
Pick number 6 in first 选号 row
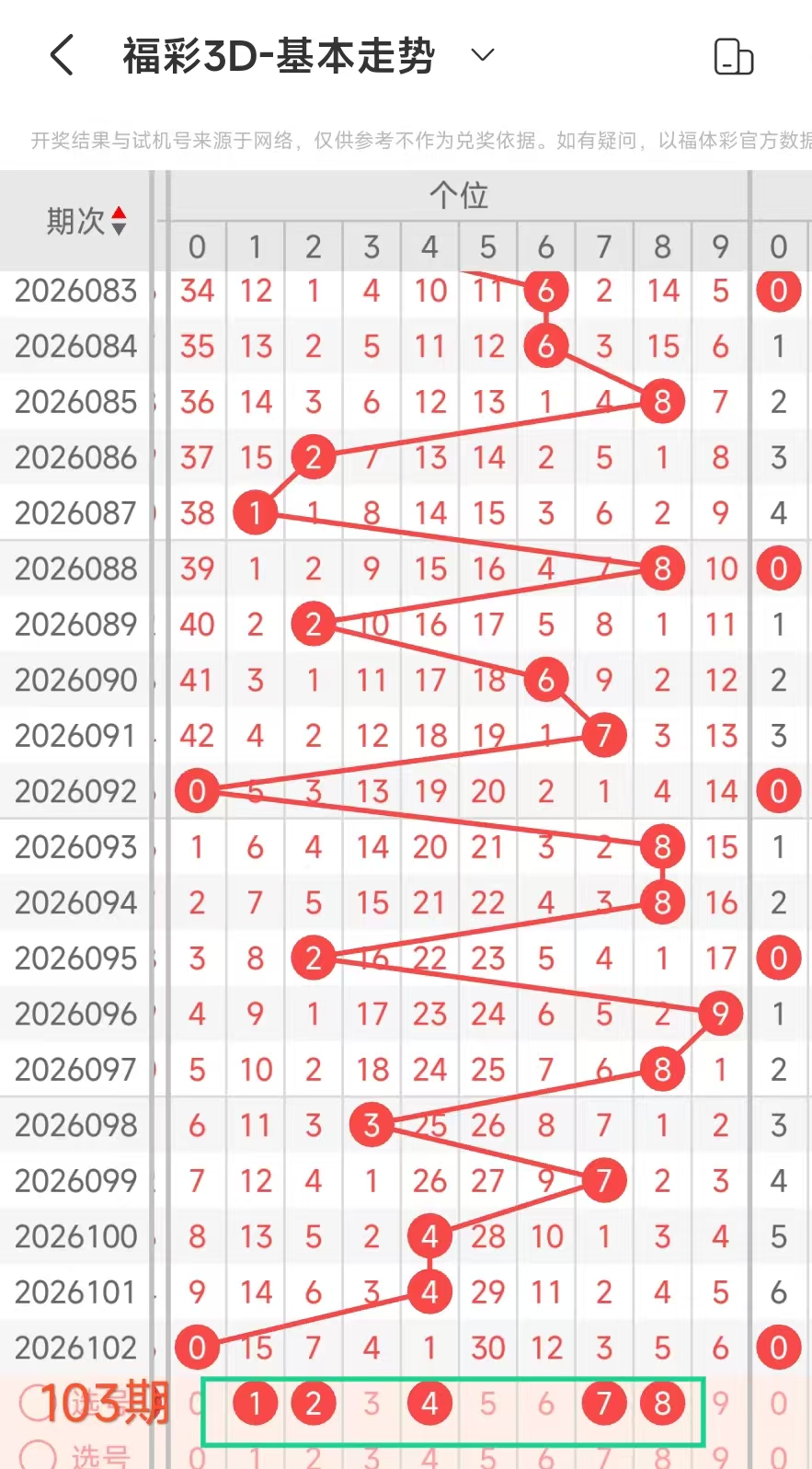coord(546,1404)
